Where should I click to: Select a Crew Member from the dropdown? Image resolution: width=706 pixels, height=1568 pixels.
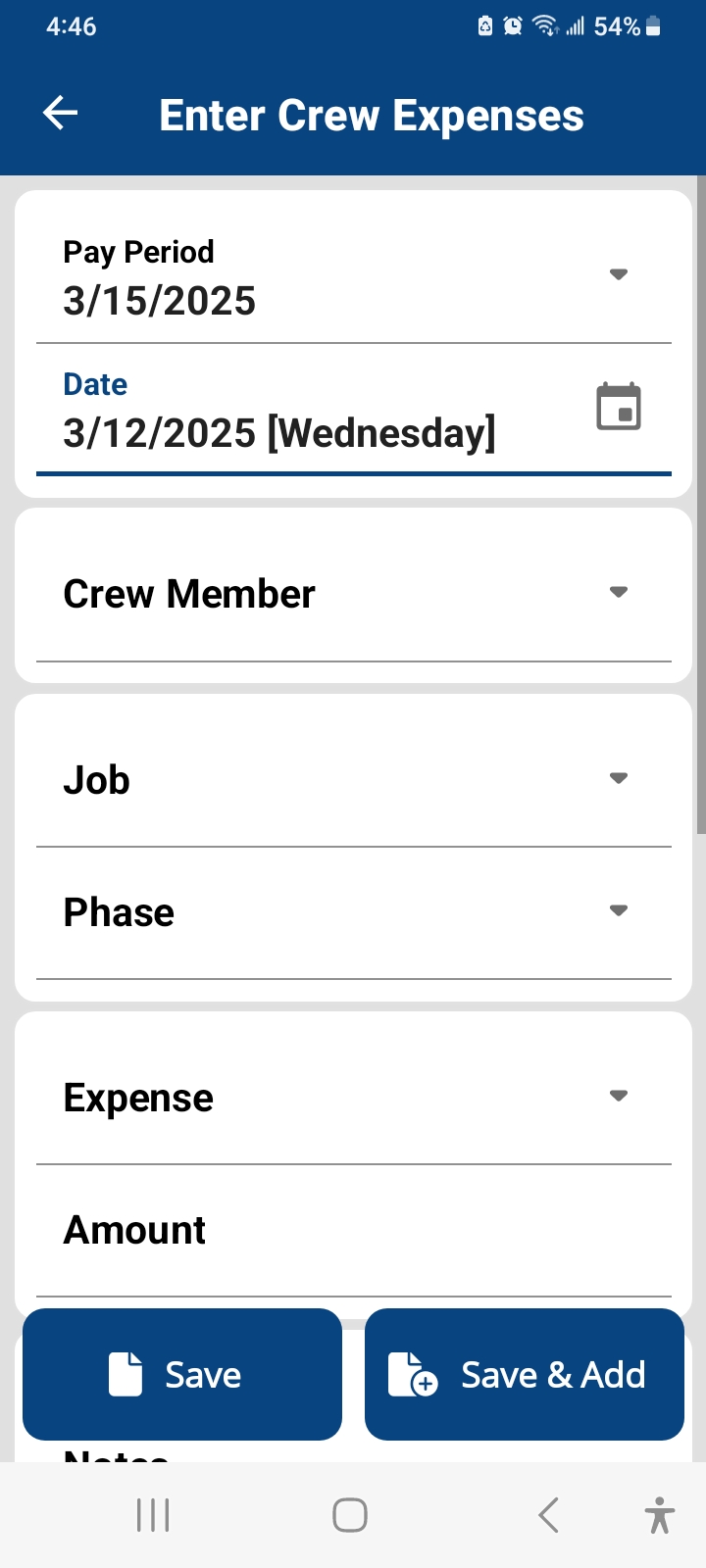(354, 595)
